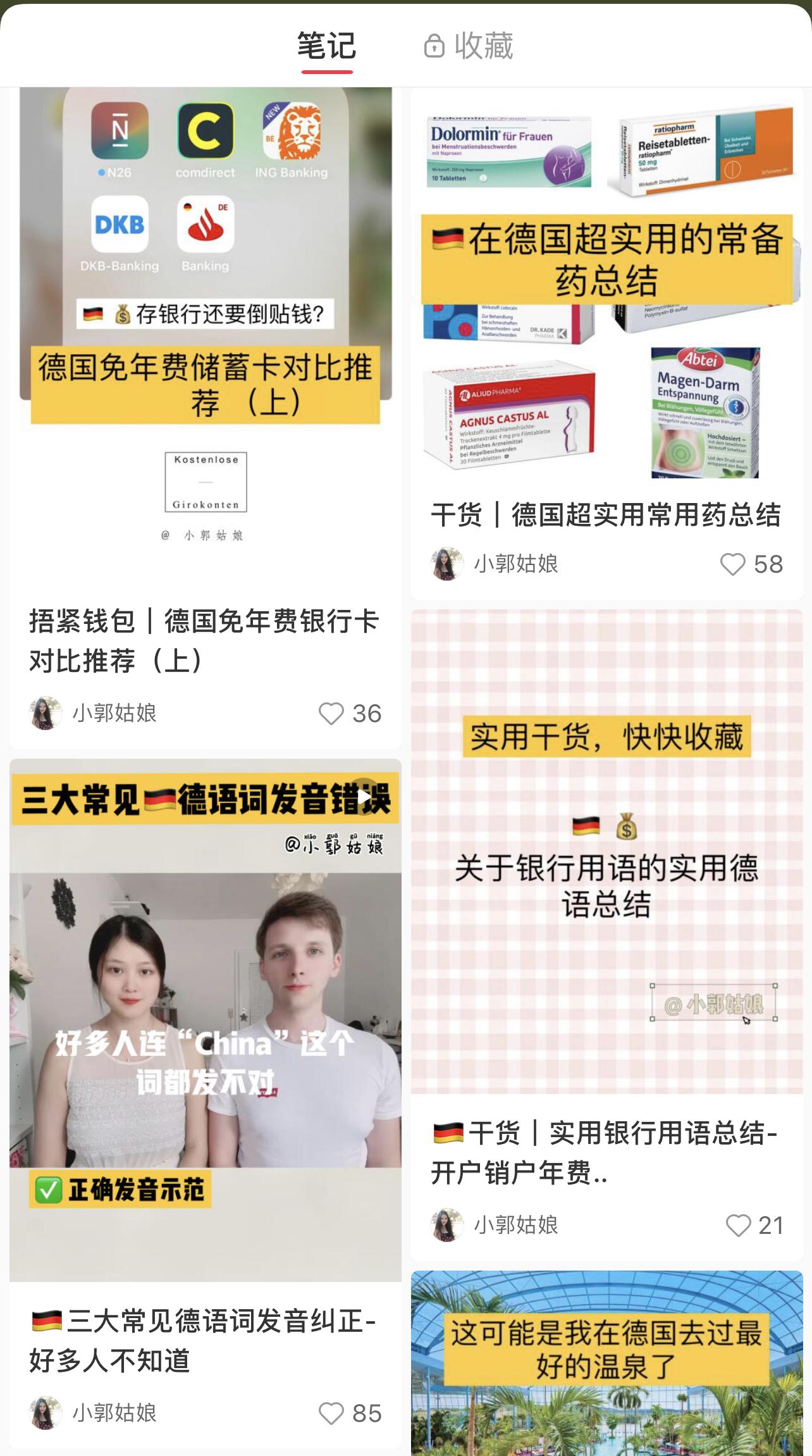This screenshot has height=1456, width=812.
Task: Open 小郭姑娘's profile under the 银行用语总结 note
Action: pyautogui.click(x=495, y=1225)
